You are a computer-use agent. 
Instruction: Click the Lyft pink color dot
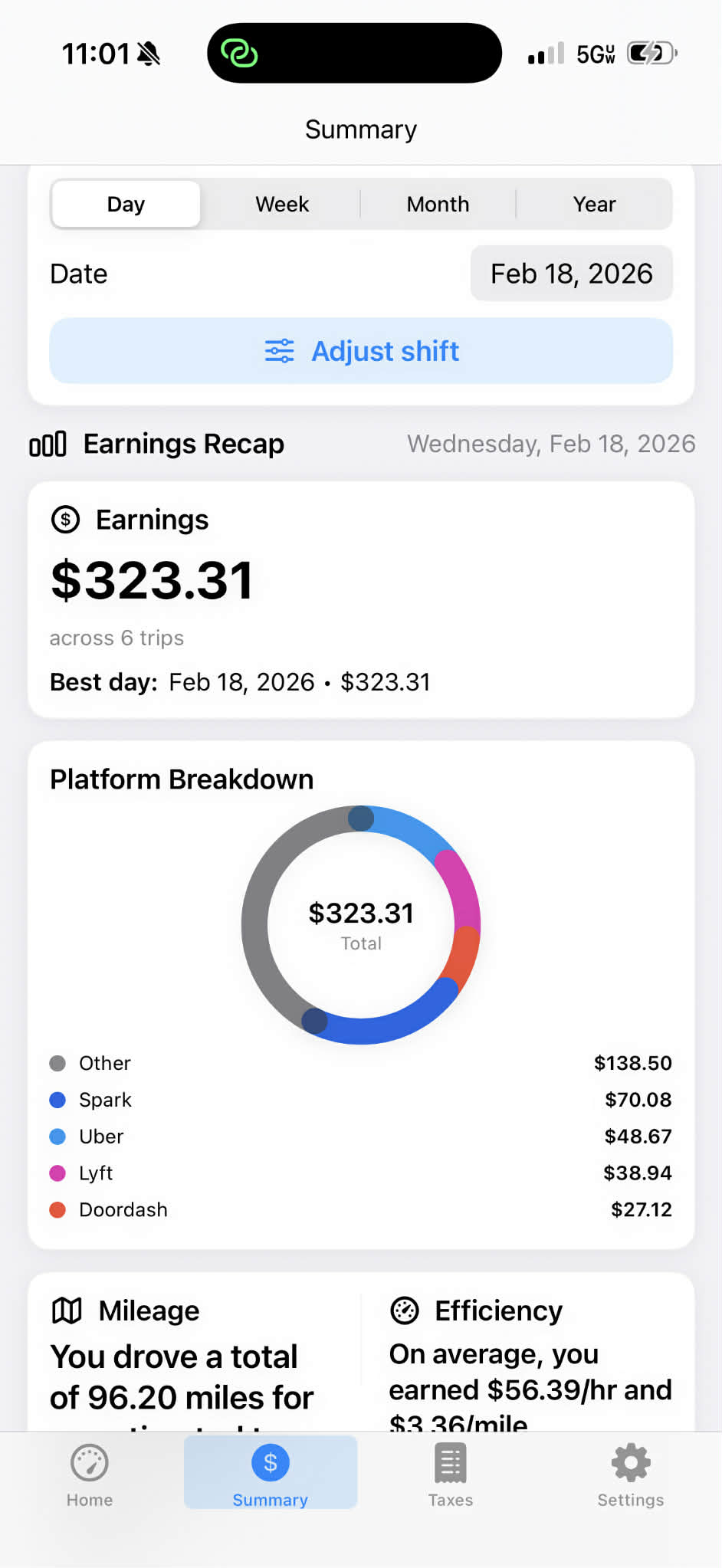pyautogui.click(x=57, y=1173)
